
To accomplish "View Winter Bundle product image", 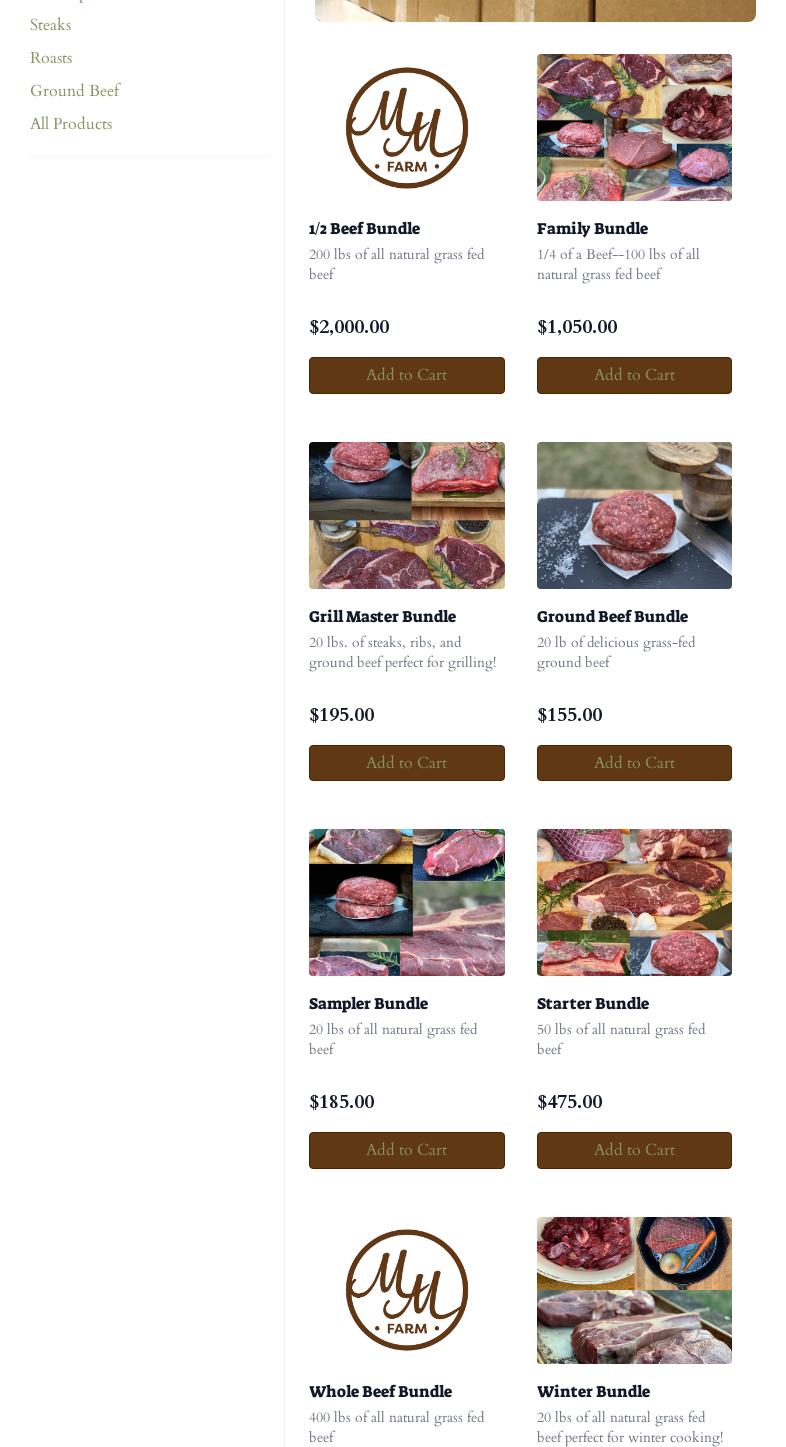I will pos(634,1290).
